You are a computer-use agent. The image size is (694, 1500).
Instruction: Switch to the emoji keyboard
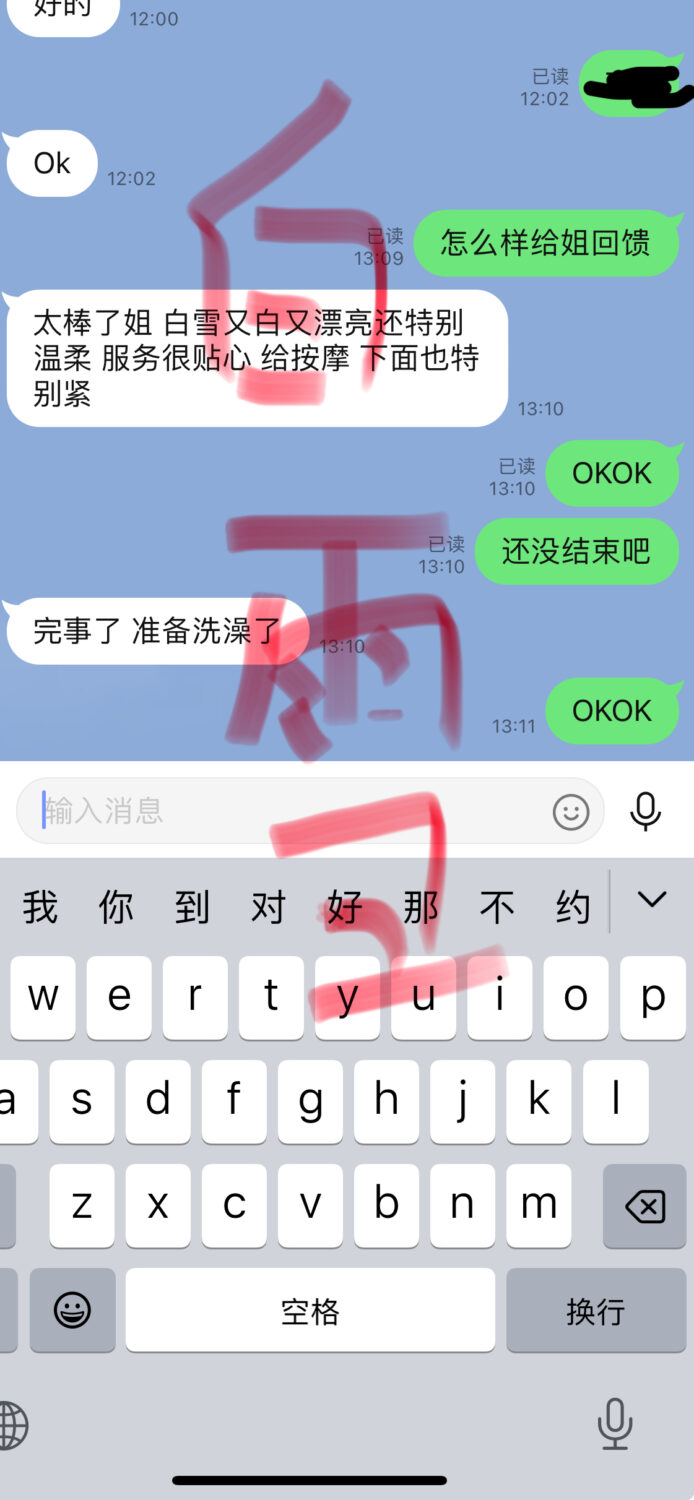(x=72, y=1311)
